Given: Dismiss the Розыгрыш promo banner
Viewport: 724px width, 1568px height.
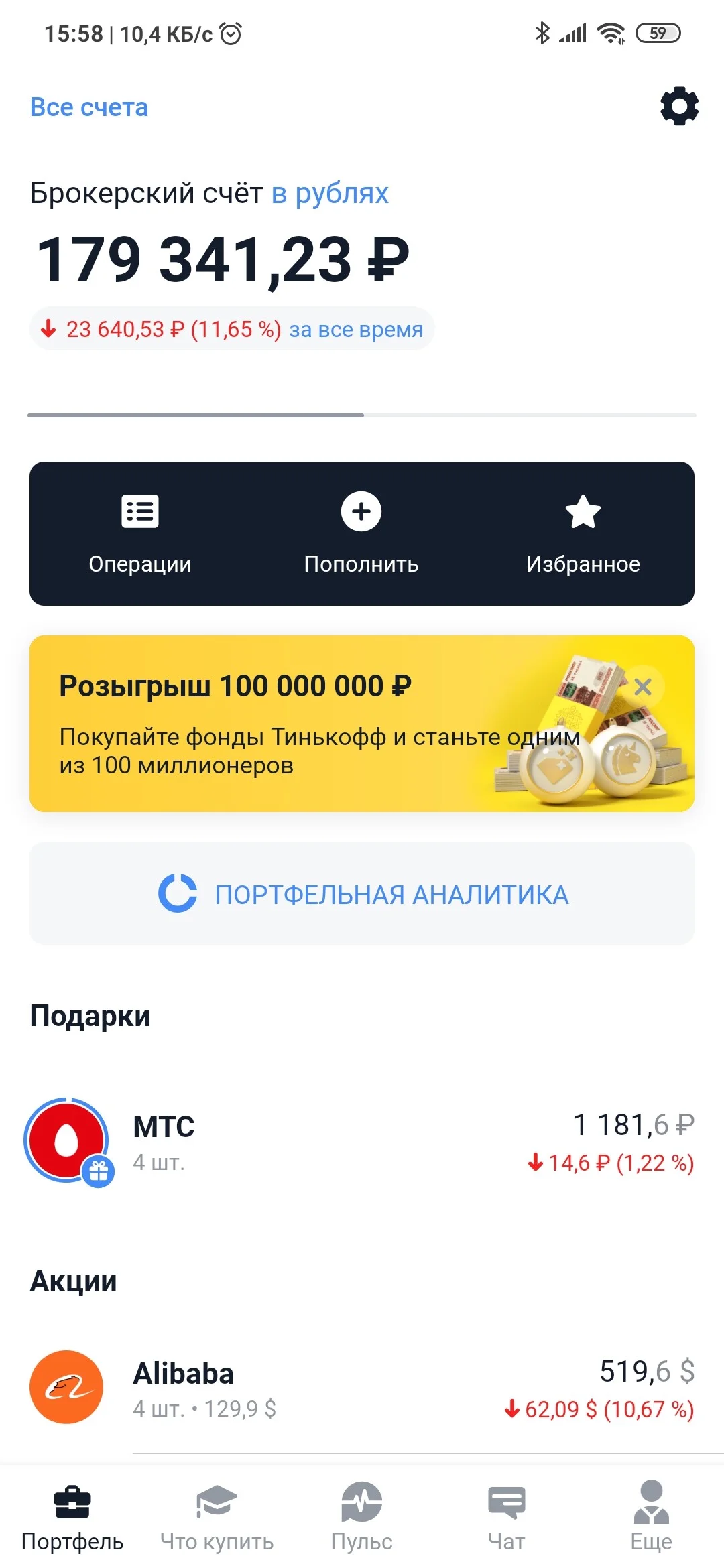Looking at the screenshot, I should pos(643,686).
